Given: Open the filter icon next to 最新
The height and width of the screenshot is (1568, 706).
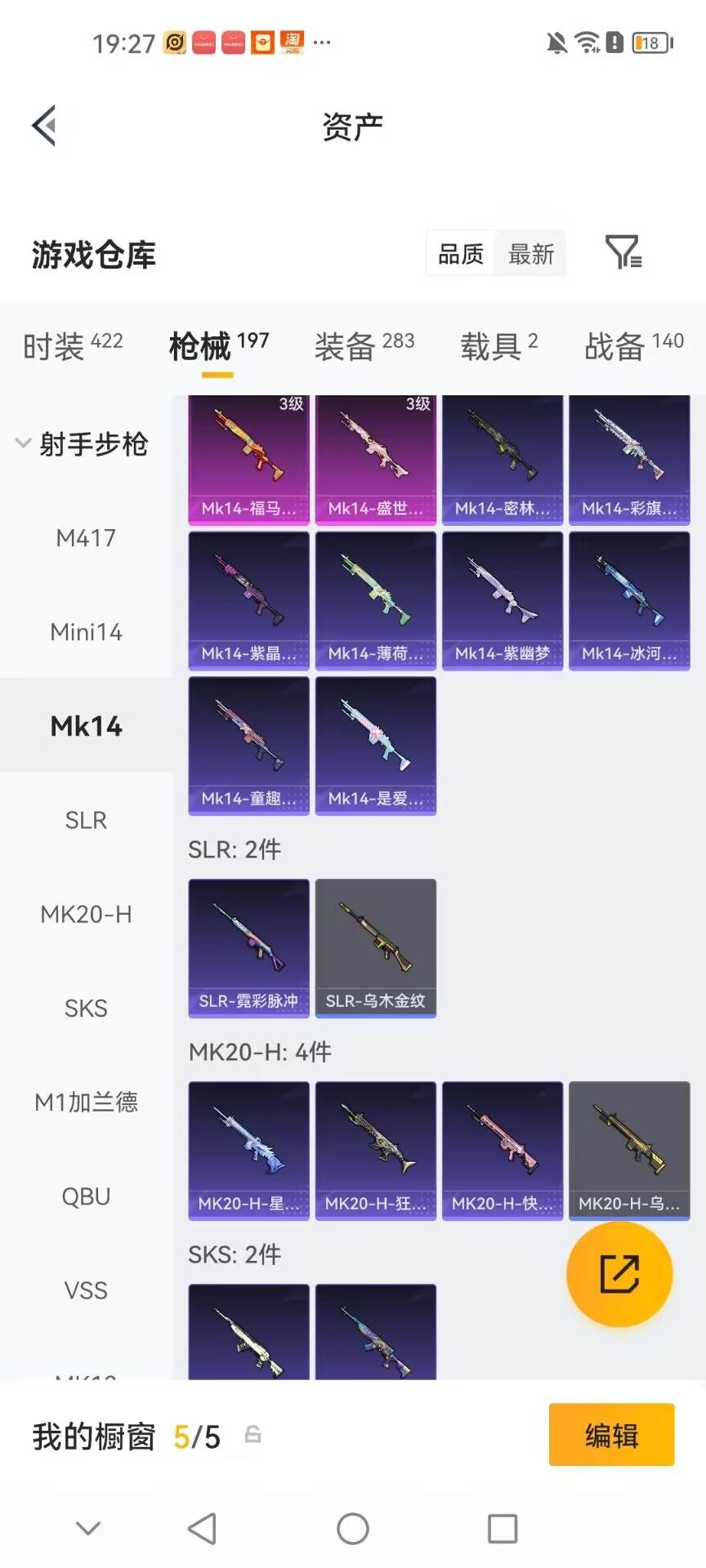Looking at the screenshot, I should pos(623,252).
